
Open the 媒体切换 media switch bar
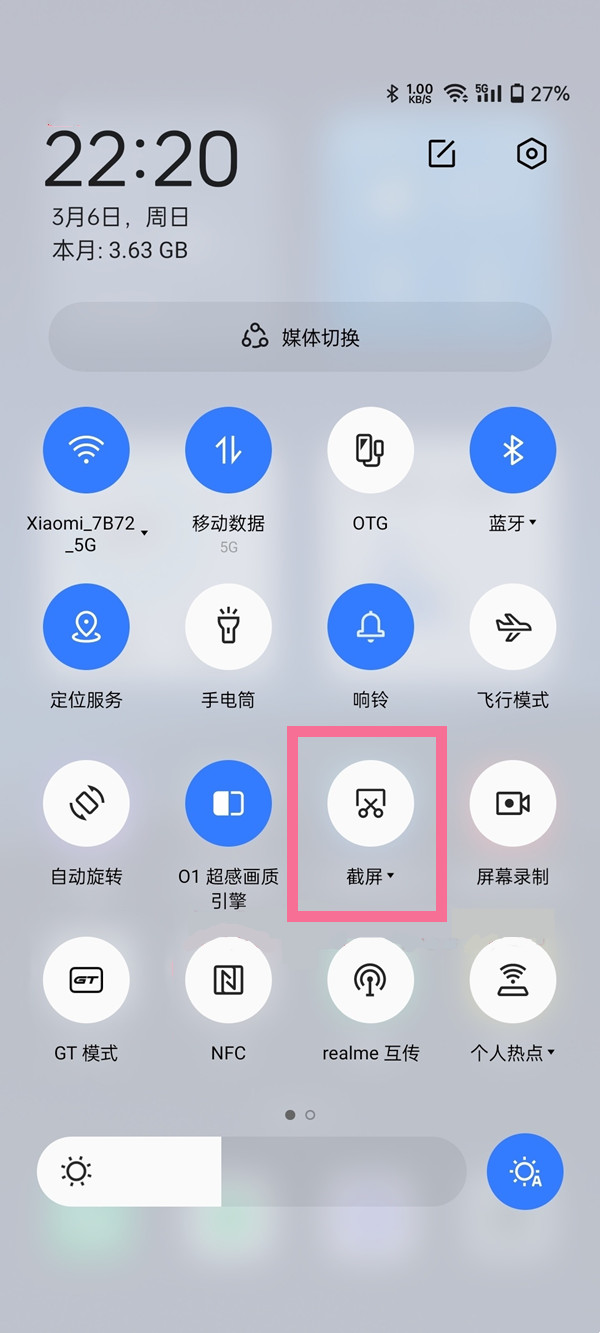coord(300,338)
